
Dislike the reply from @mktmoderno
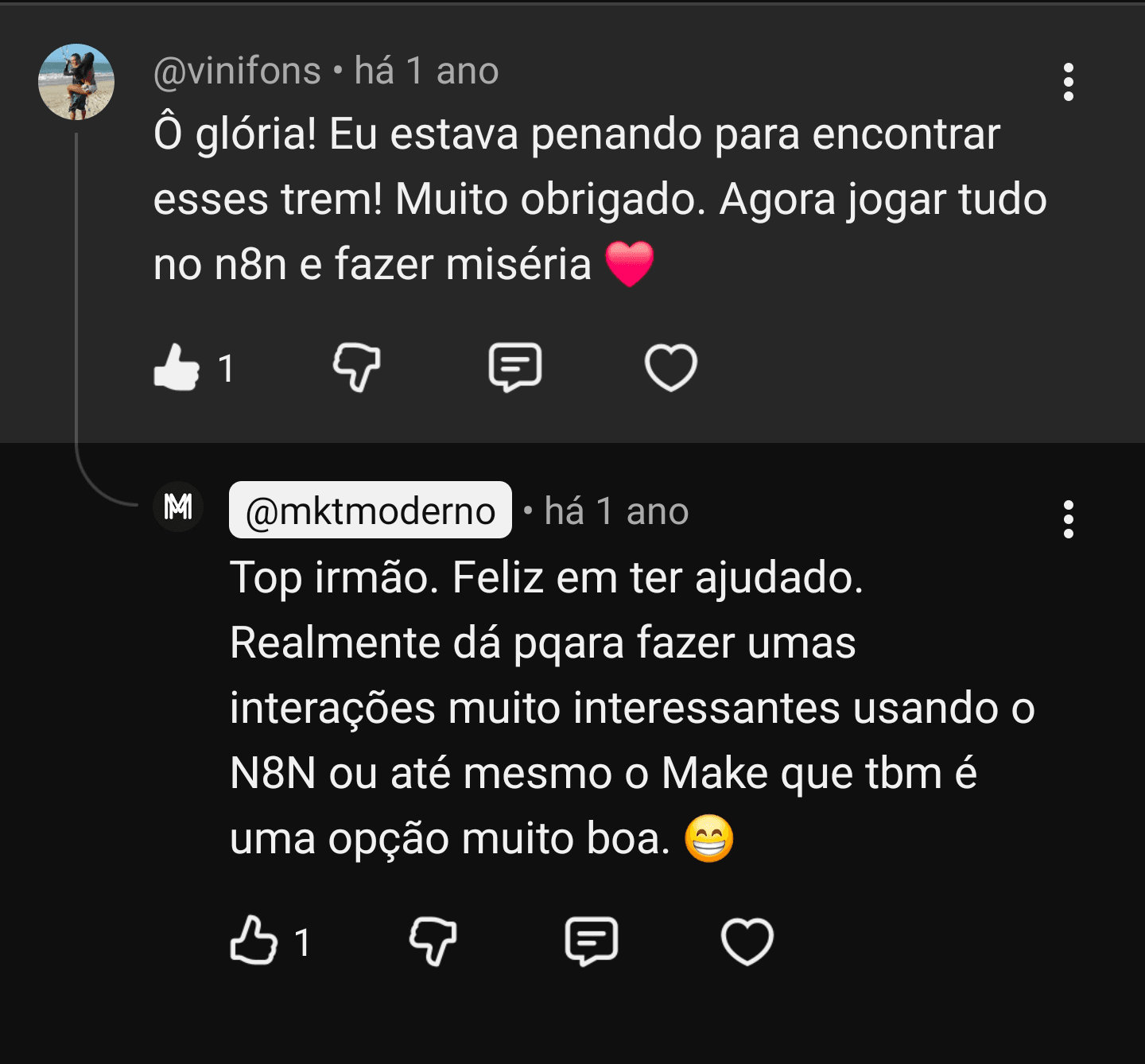[x=433, y=942]
